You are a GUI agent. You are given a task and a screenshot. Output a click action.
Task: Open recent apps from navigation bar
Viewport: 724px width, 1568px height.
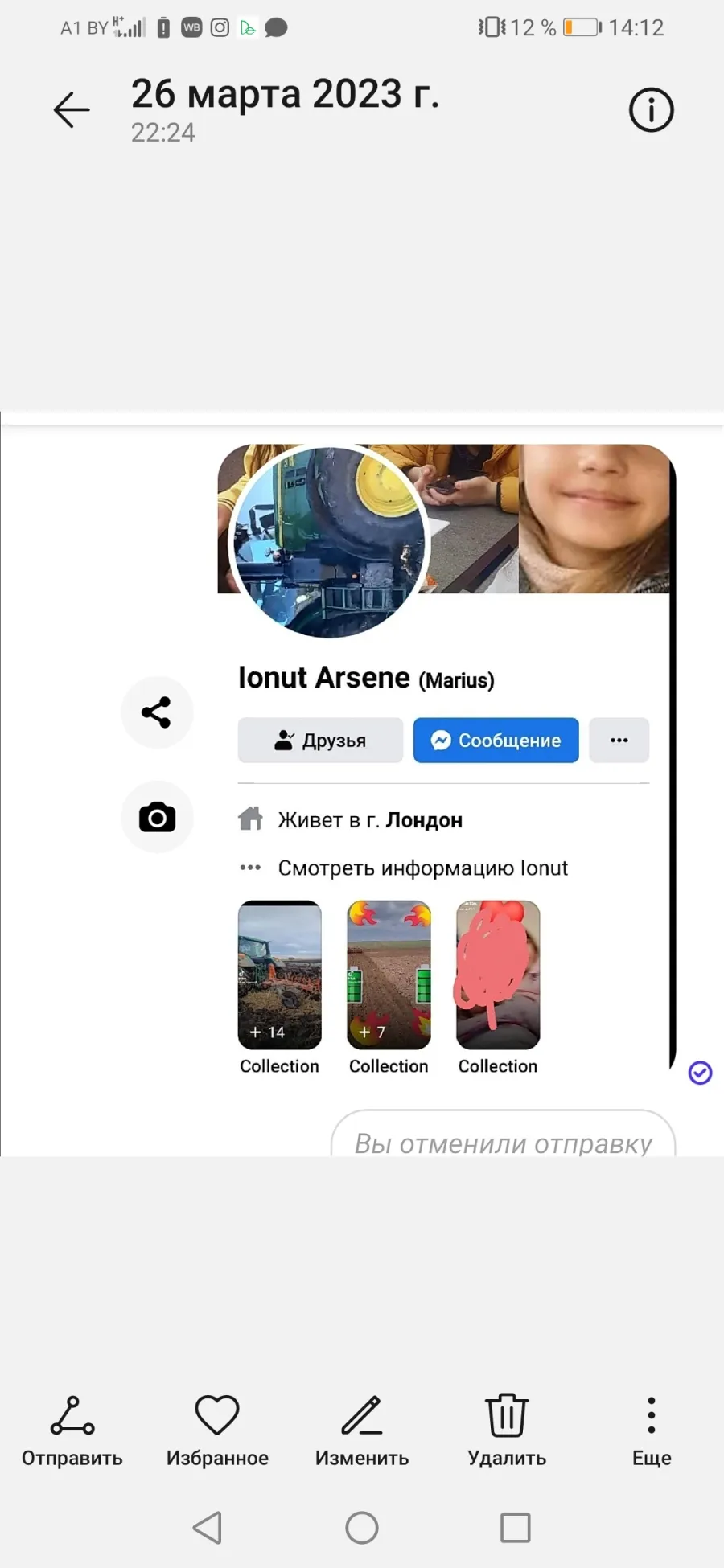click(x=515, y=1528)
